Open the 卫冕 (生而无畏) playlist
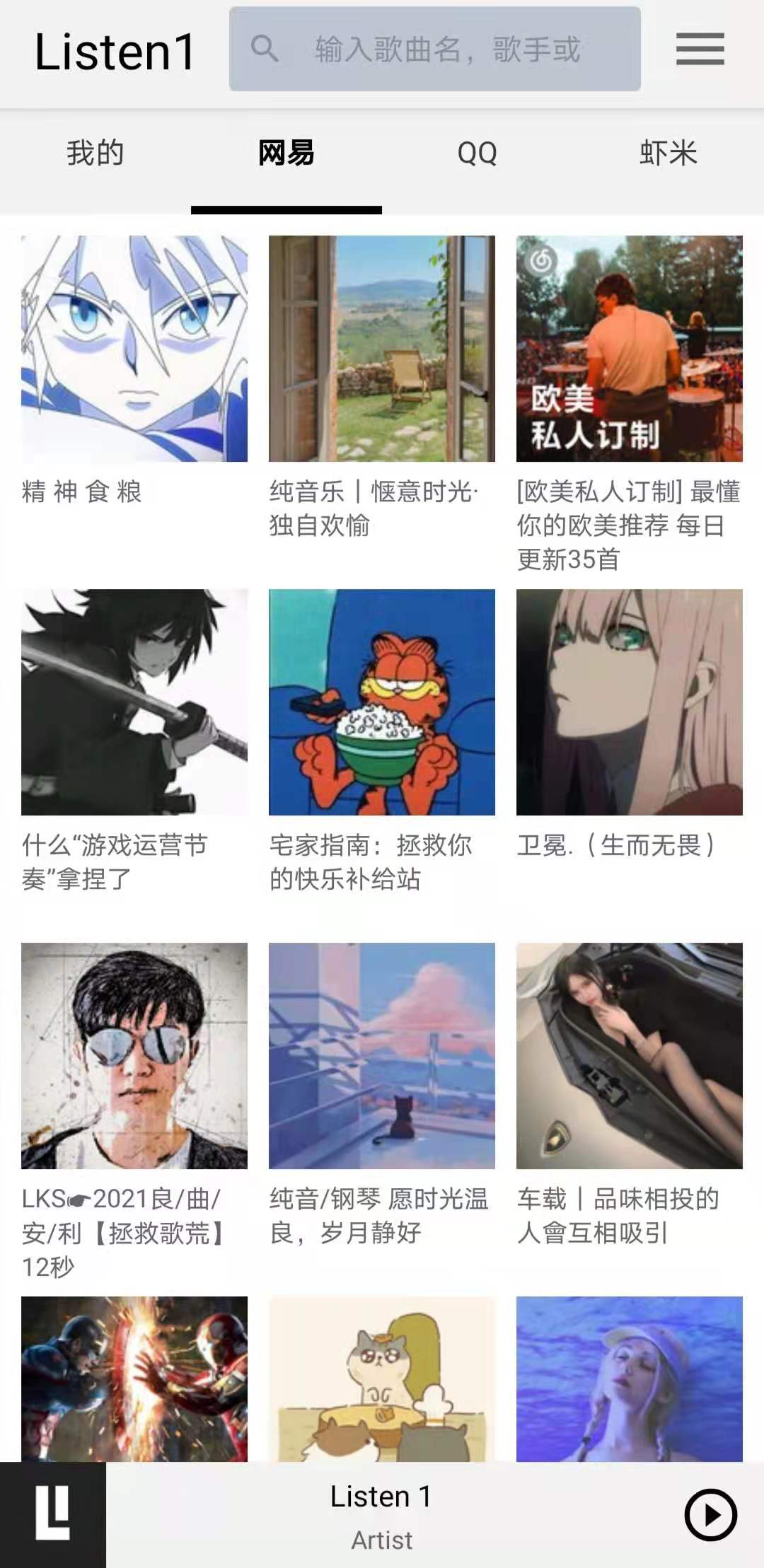764x1568 pixels. [x=630, y=702]
